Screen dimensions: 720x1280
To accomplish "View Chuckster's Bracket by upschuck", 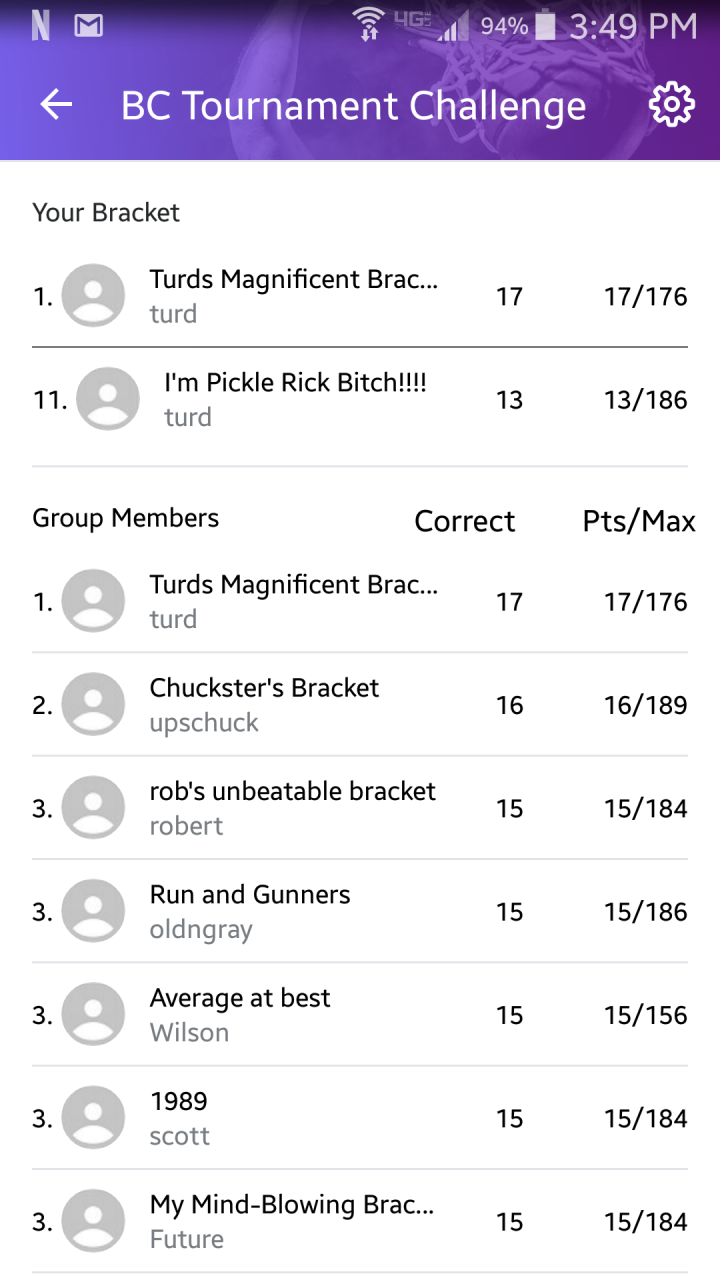I will (360, 705).
